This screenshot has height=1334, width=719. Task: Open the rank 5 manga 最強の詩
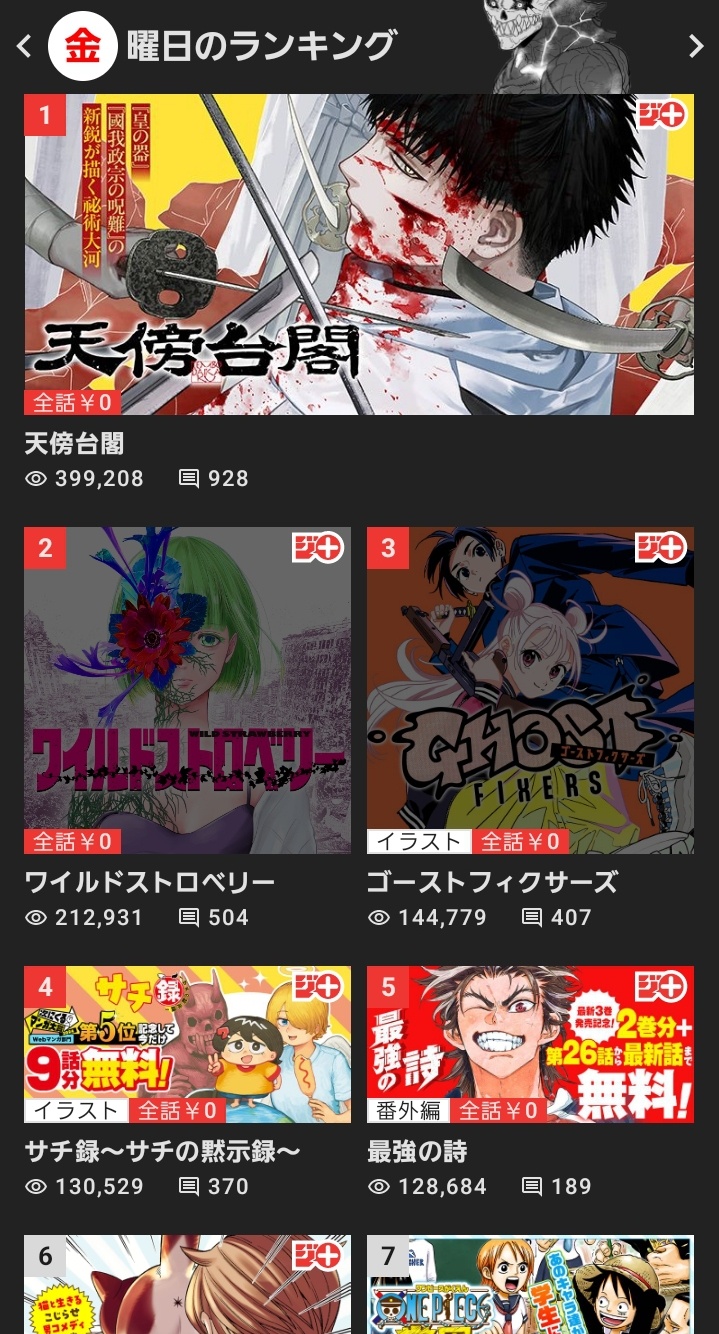click(x=530, y=1044)
